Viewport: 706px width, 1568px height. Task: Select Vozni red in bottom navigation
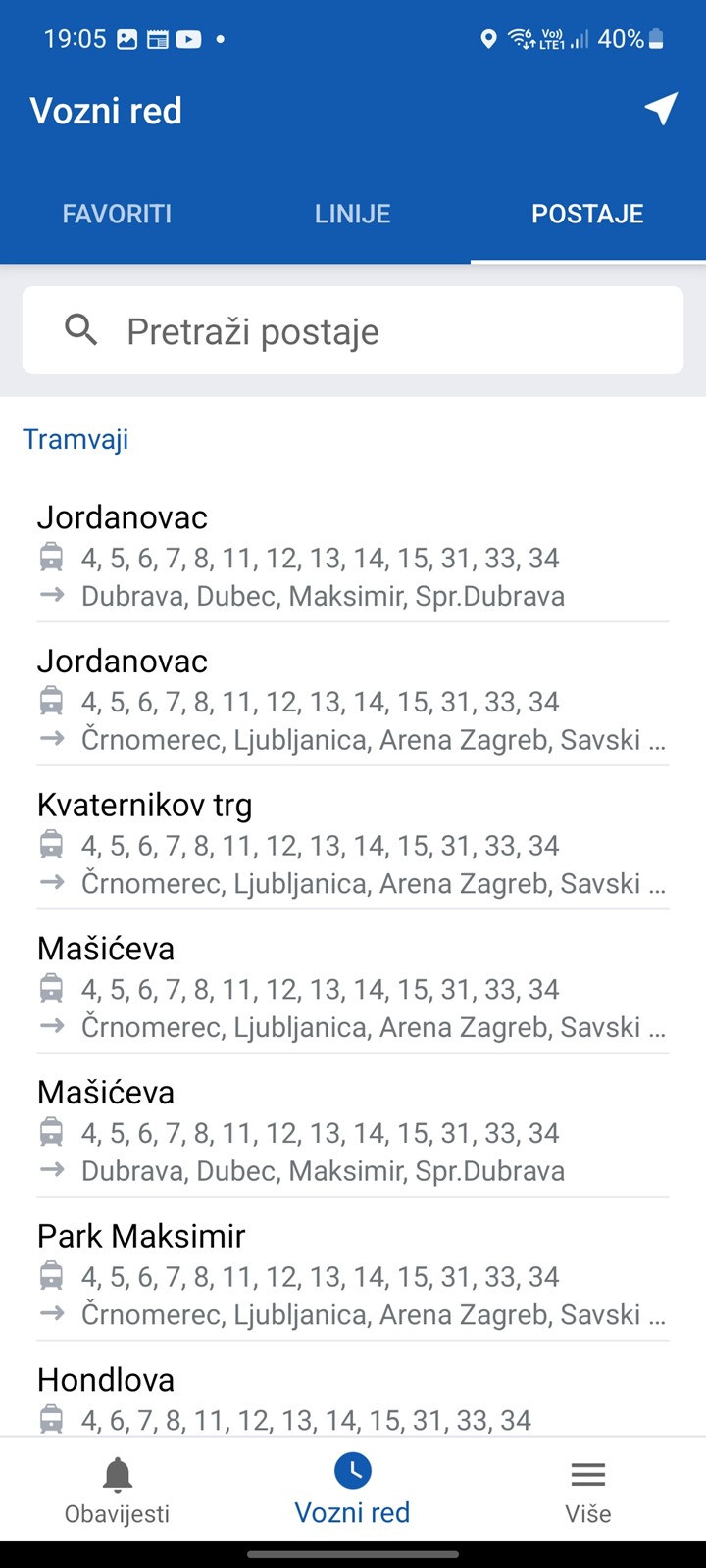(353, 1490)
